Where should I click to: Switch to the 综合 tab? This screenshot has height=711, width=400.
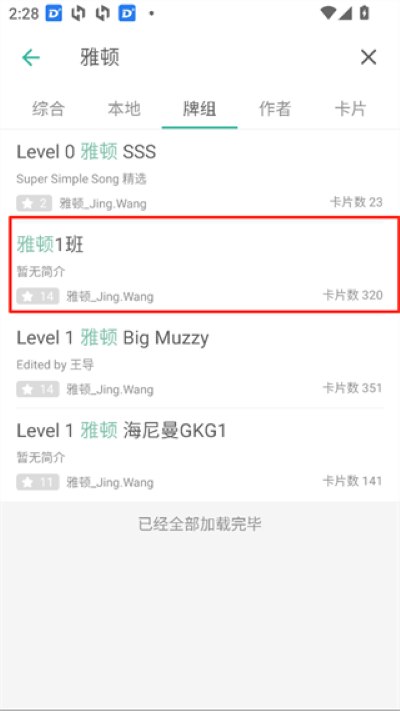click(49, 109)
